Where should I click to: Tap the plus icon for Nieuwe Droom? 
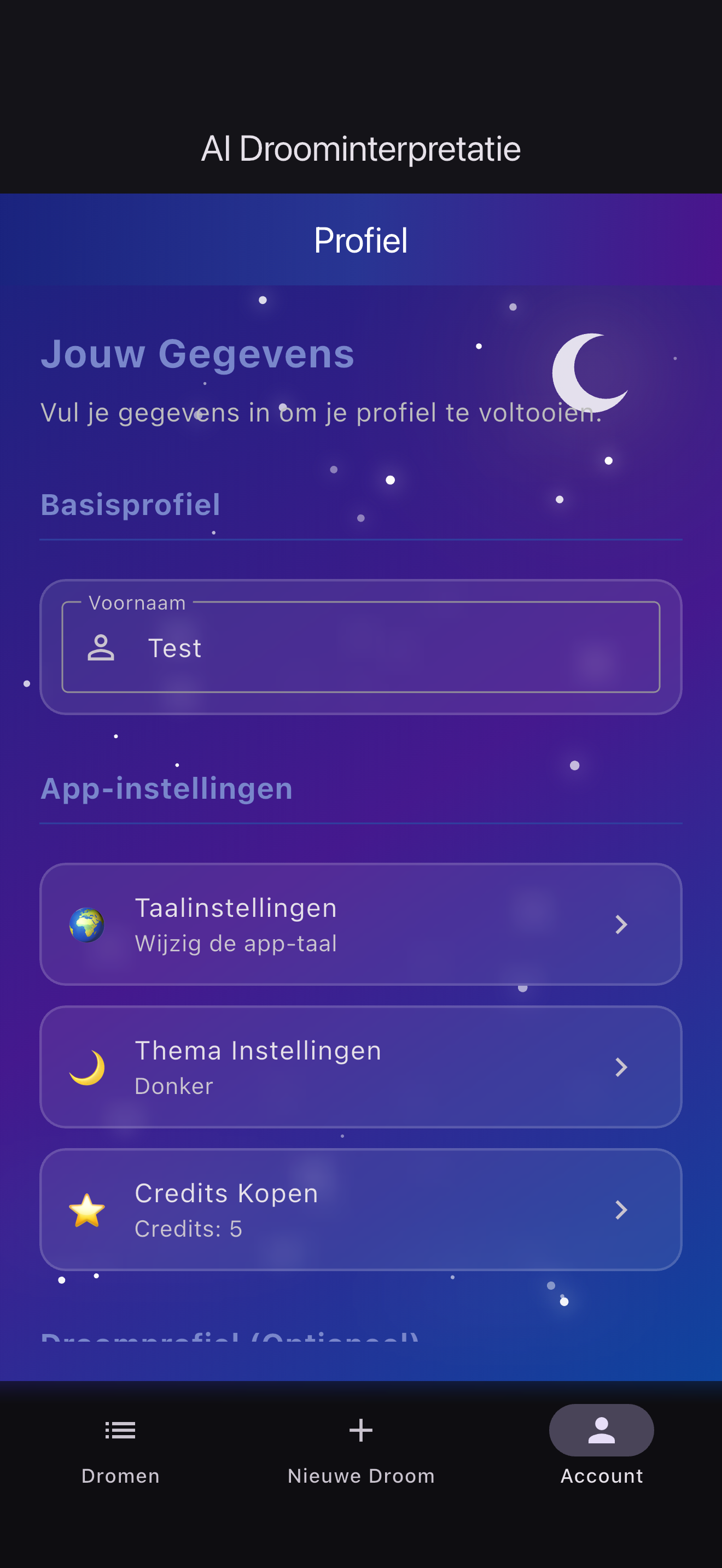361,1430
